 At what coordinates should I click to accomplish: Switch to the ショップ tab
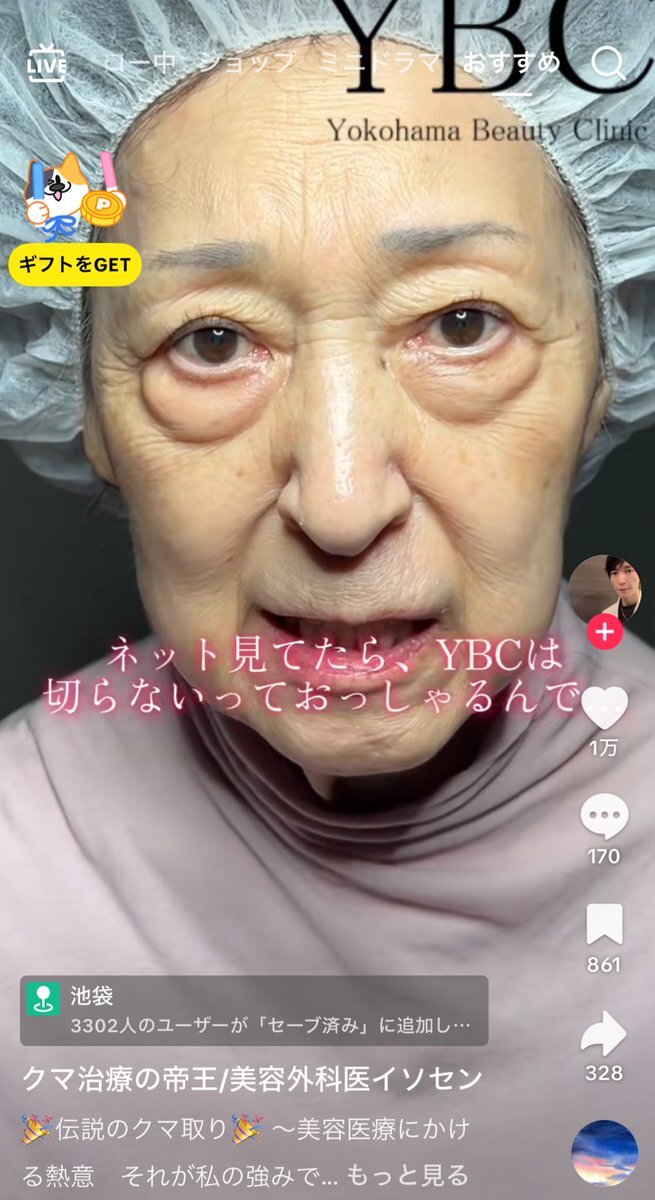tap(247, 64)
